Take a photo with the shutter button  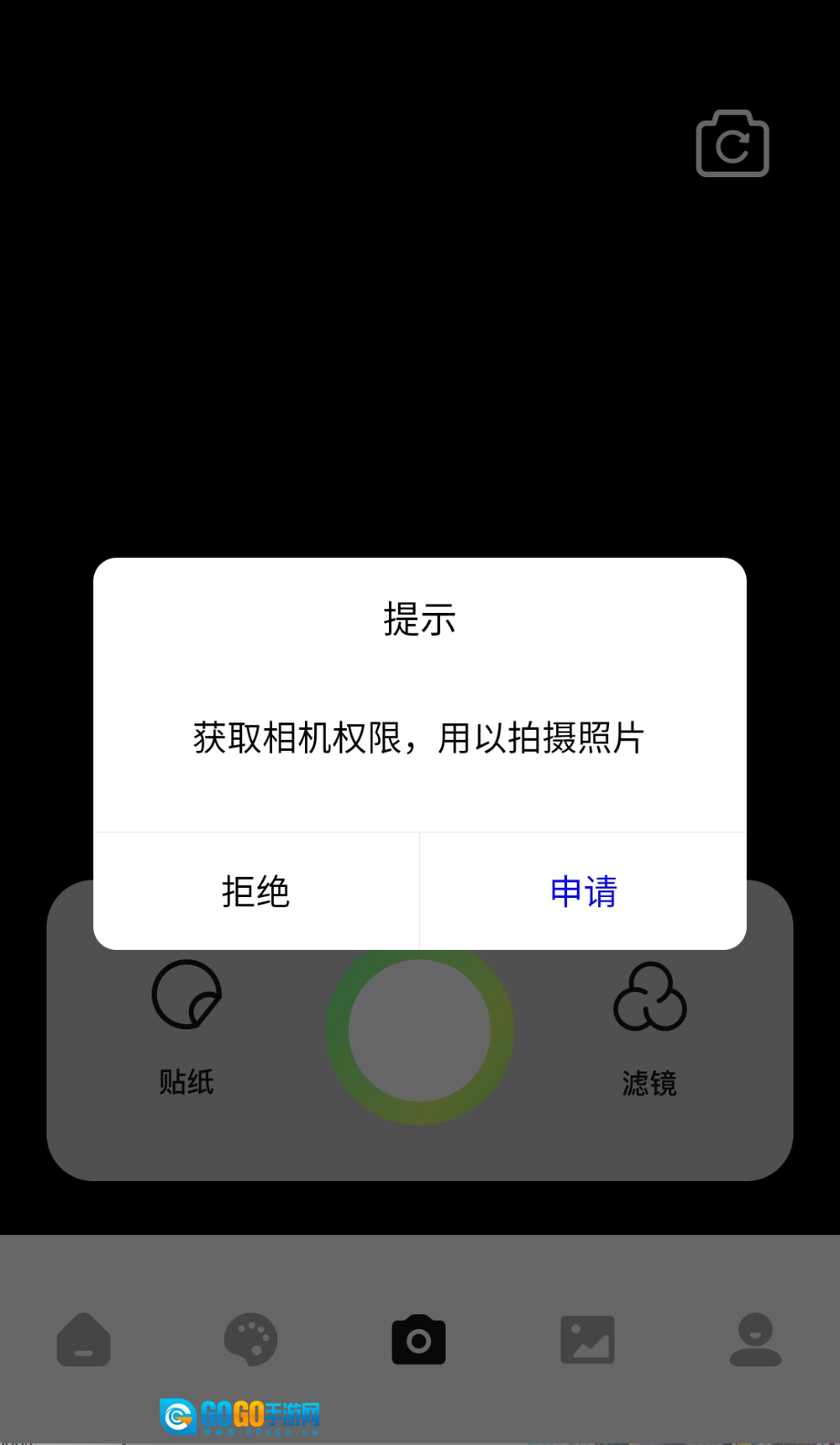click(x=419, y=1030)
